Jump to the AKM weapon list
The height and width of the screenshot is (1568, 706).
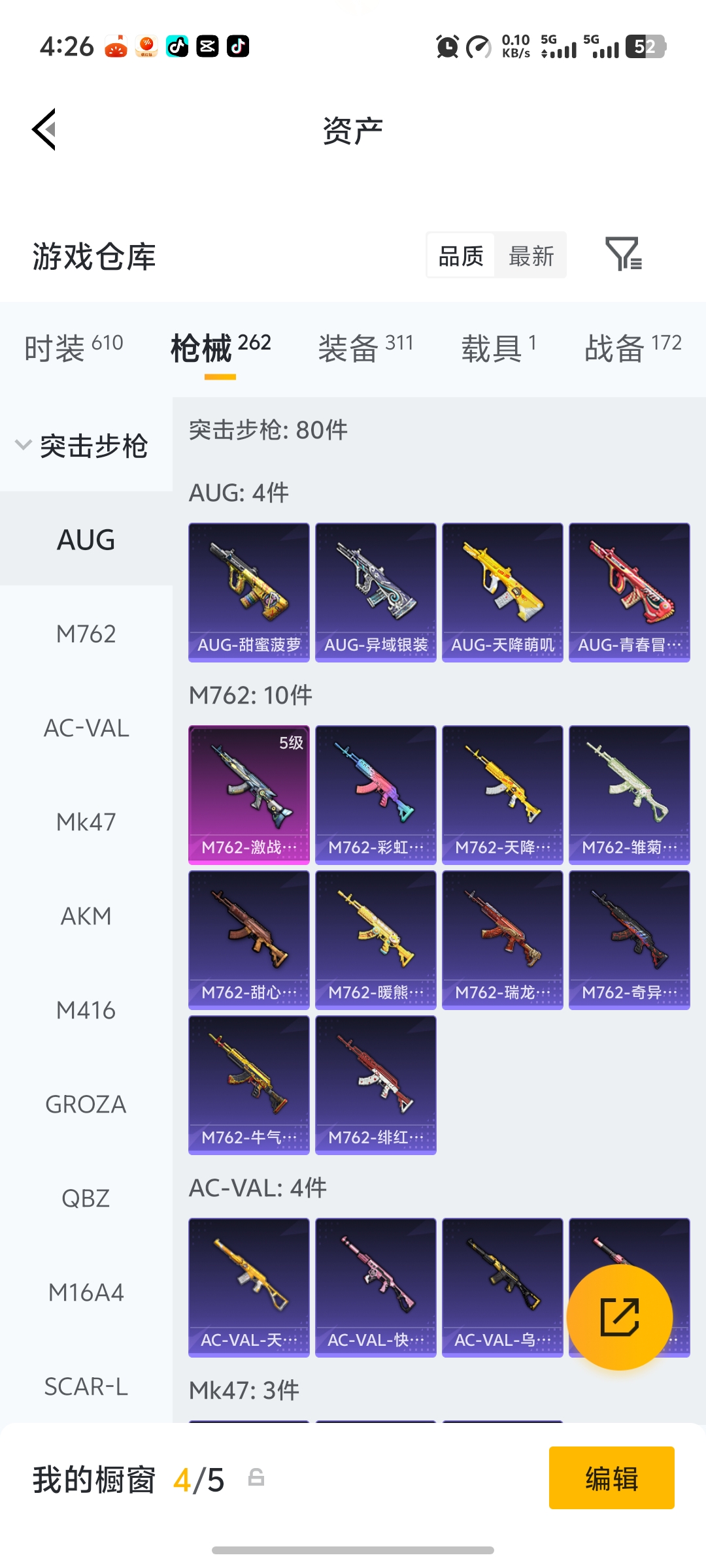click(x=86, y=916)
